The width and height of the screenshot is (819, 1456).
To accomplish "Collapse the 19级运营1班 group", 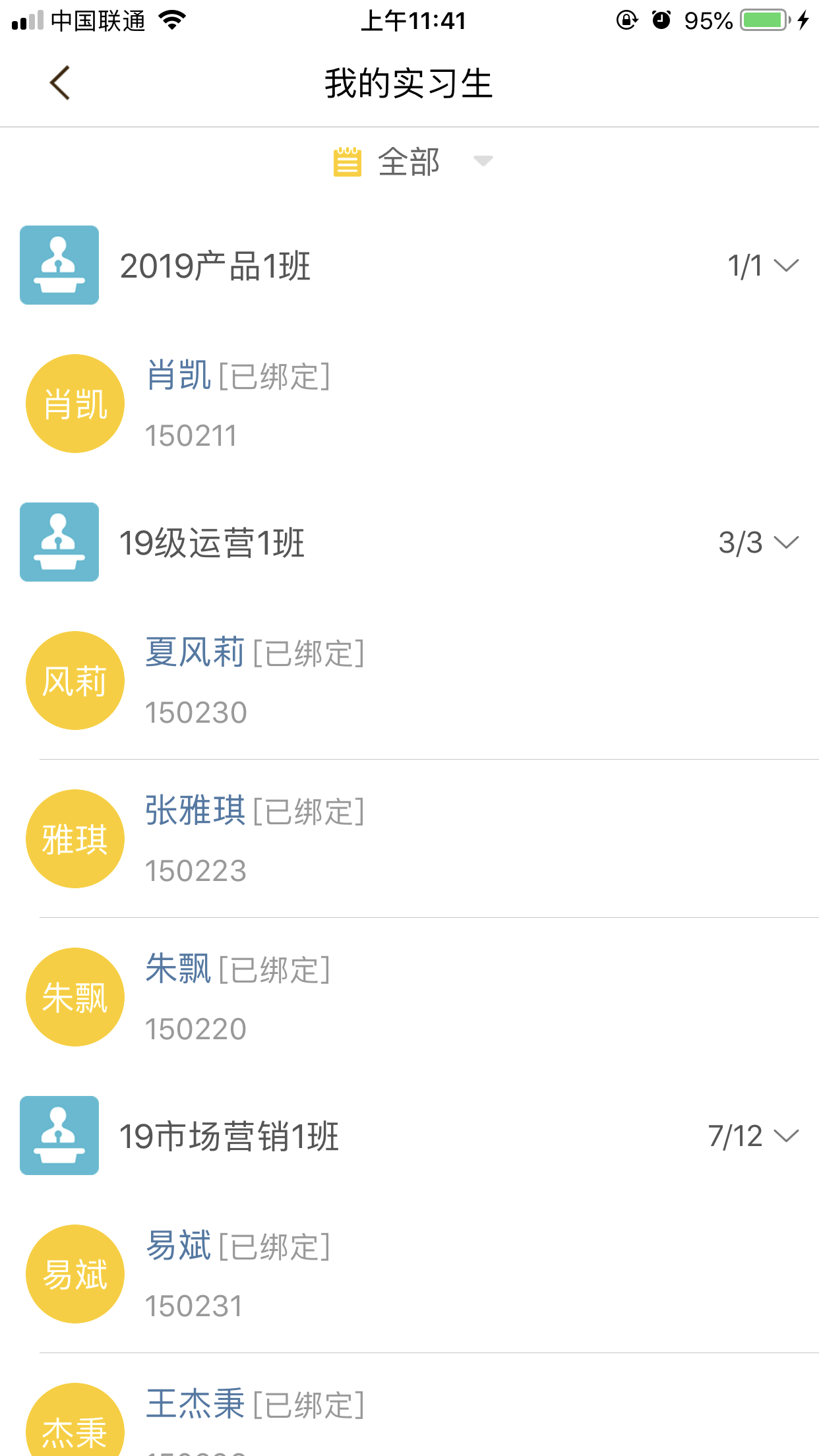I will coord(785,543).
